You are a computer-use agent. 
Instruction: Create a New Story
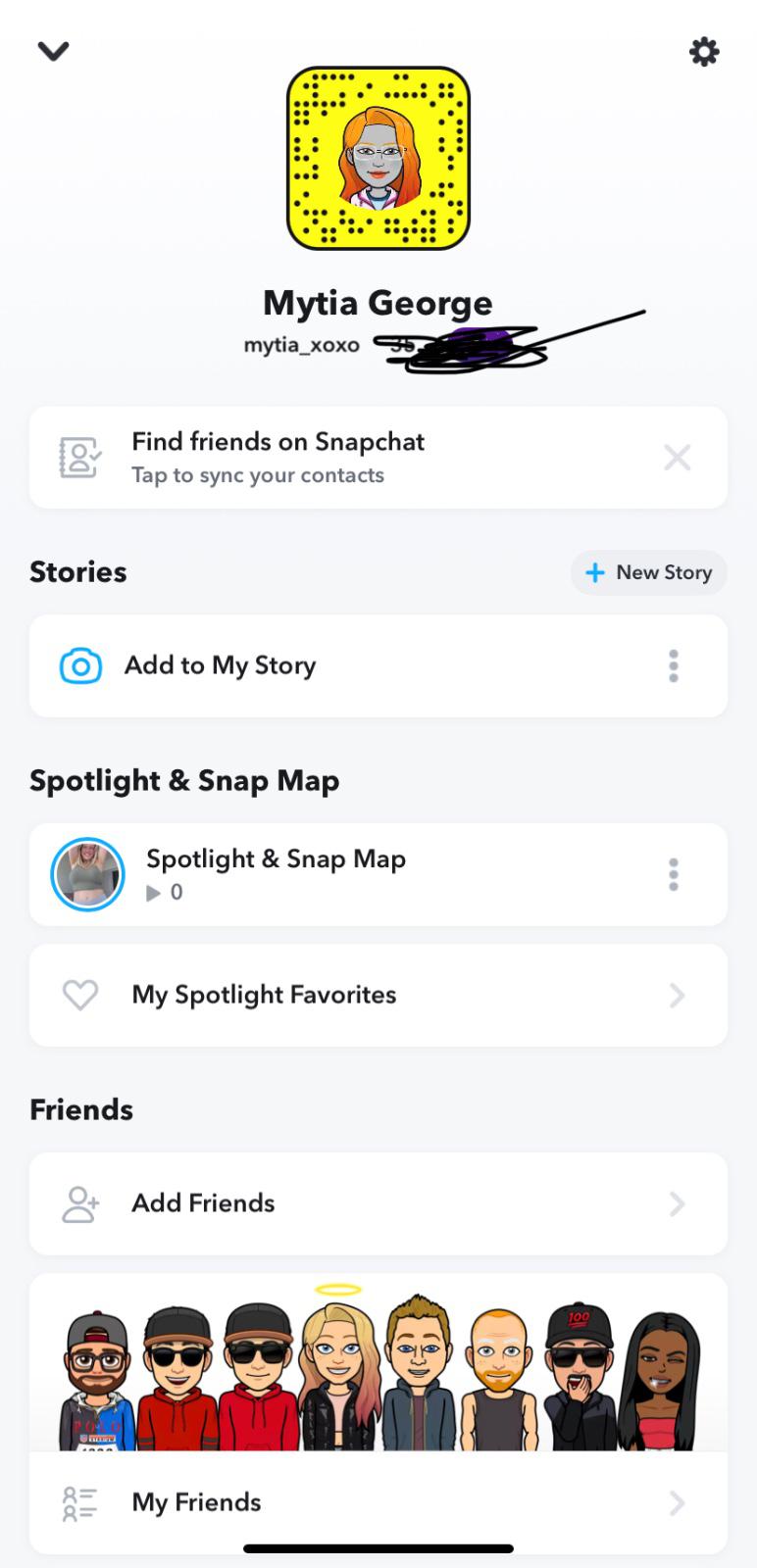[648, 572]
